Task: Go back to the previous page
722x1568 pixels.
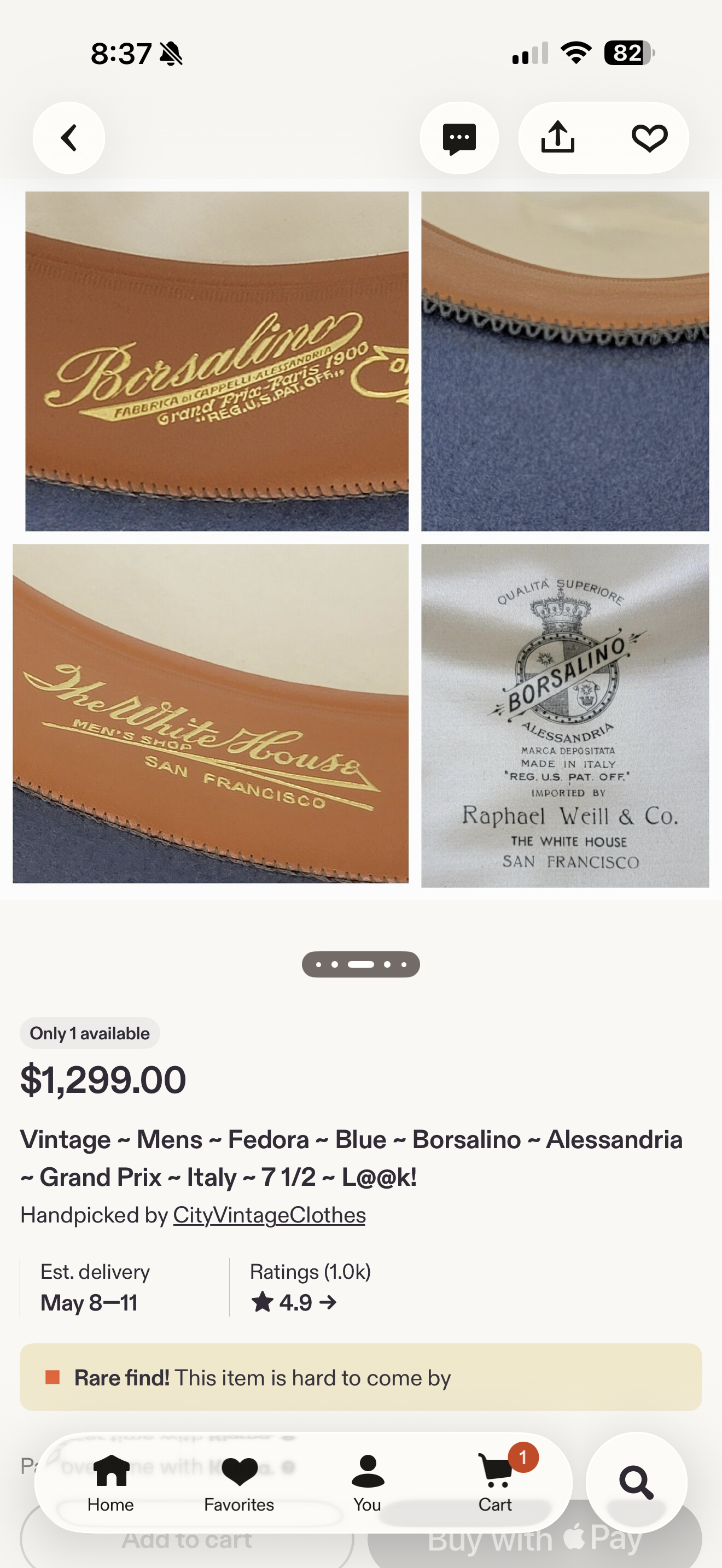Action: [x=69, y=138]
